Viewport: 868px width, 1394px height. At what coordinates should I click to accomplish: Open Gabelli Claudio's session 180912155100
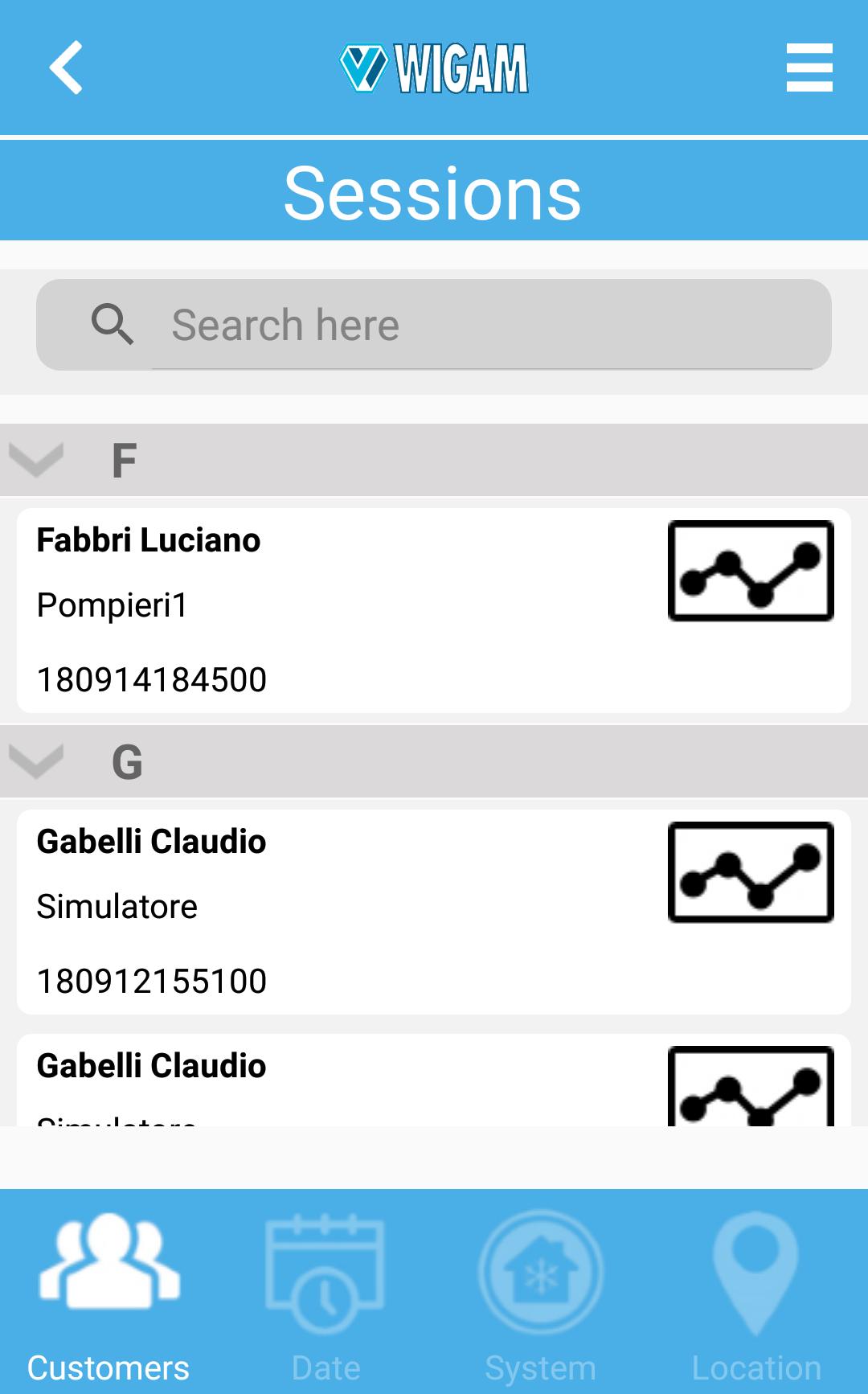[434, 912]
